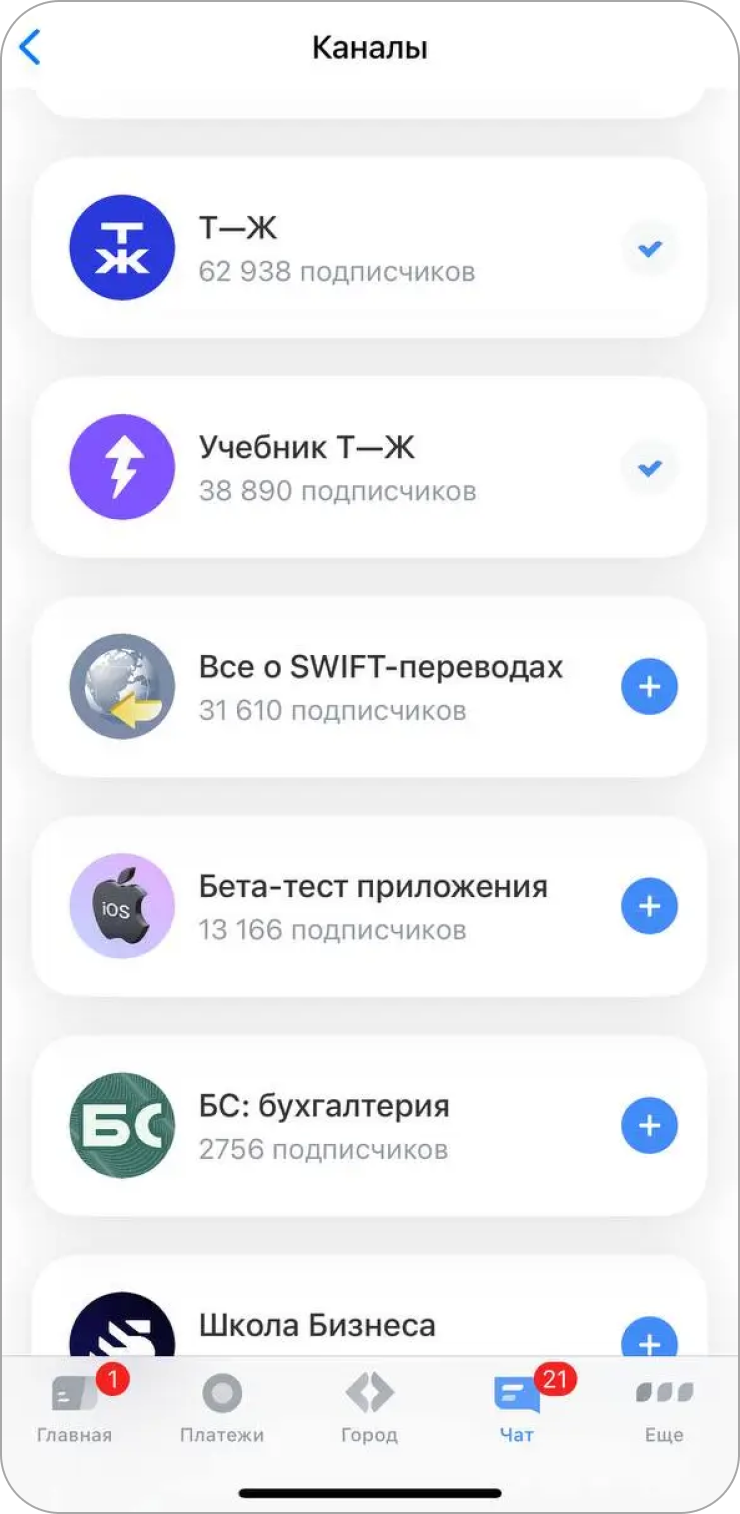The width and height of the screenshot is (740, 1514).
Task: Go back from the Каналы screen
Action: [31, 47]
